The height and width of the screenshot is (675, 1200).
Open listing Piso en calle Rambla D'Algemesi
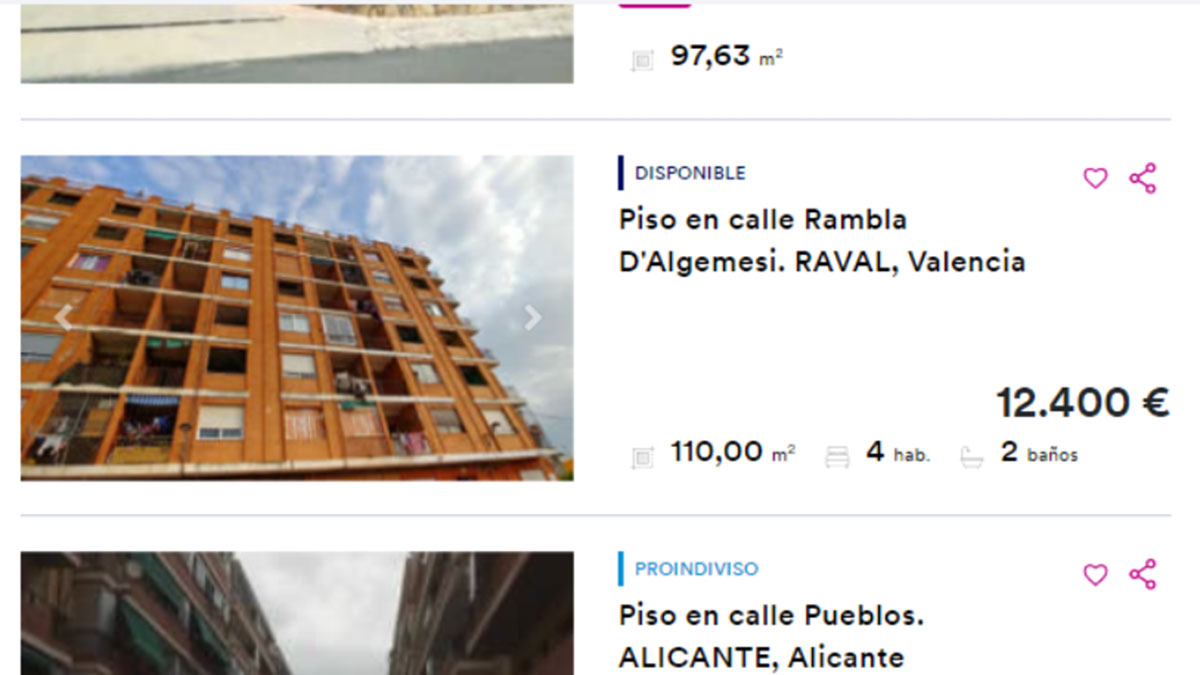[821, 240]
